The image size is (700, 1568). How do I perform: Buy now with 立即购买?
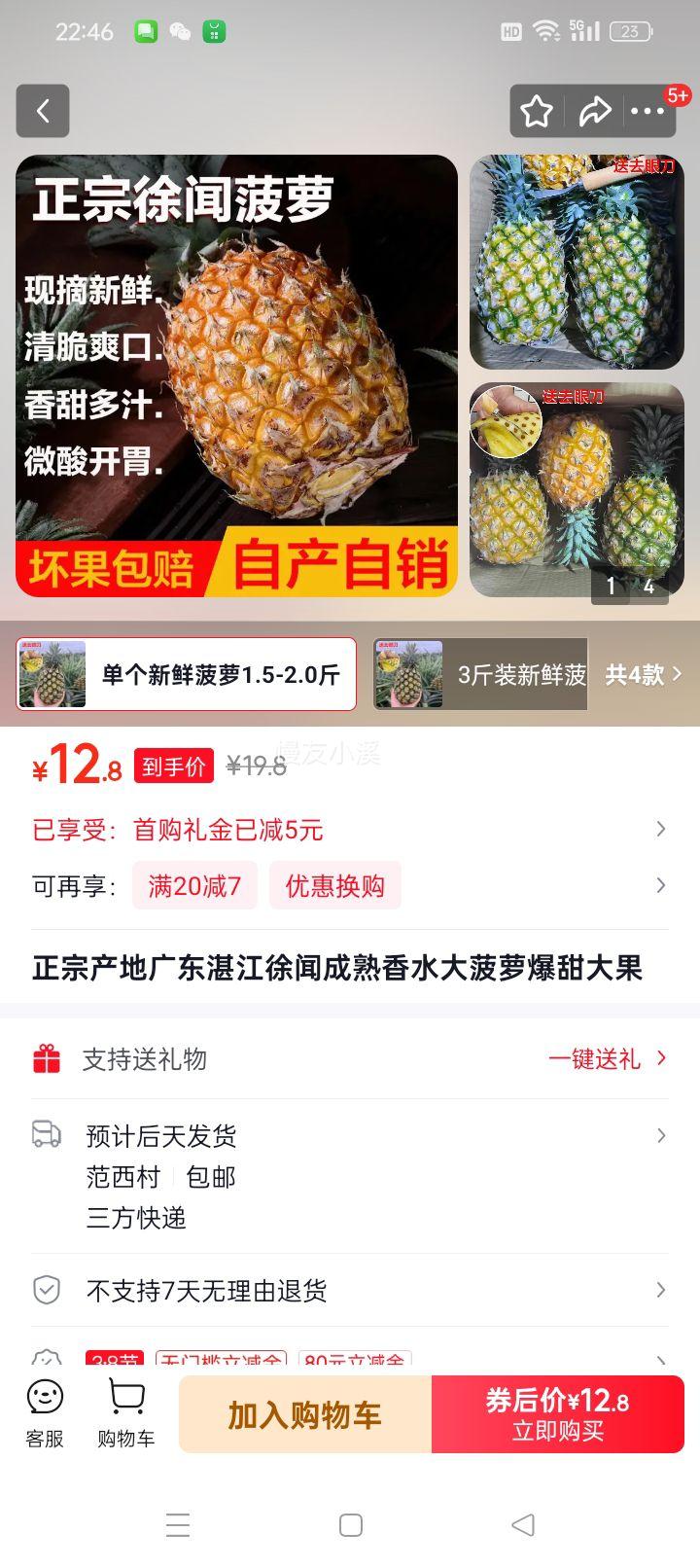pyautogui.click(x=558, y=1415)
